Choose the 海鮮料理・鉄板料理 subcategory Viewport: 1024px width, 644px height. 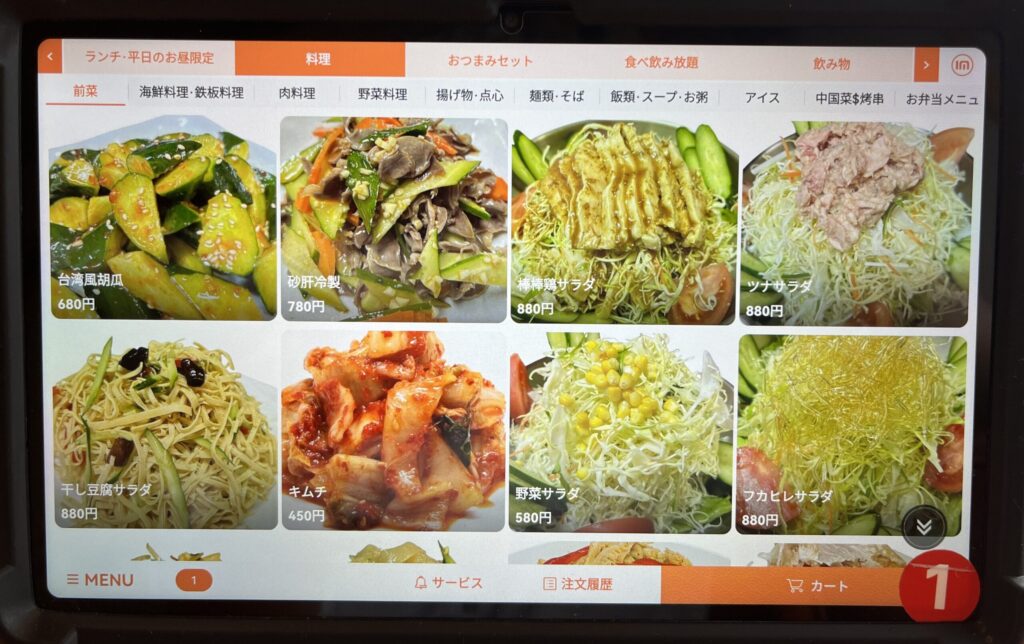(x=191, y=93)
